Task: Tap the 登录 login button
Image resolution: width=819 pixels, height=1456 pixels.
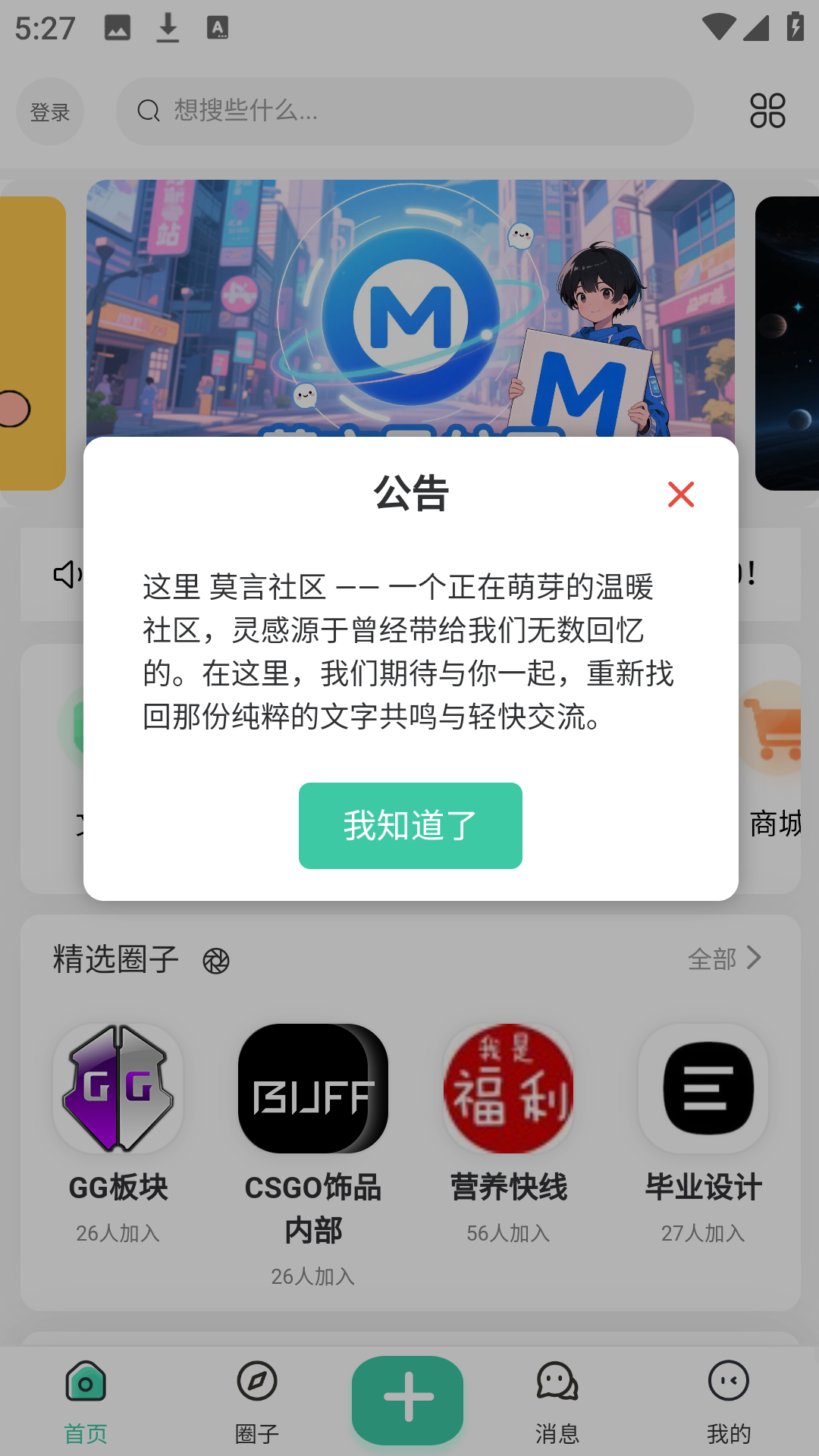Action: pyautogui.click(x=50, y=112)
